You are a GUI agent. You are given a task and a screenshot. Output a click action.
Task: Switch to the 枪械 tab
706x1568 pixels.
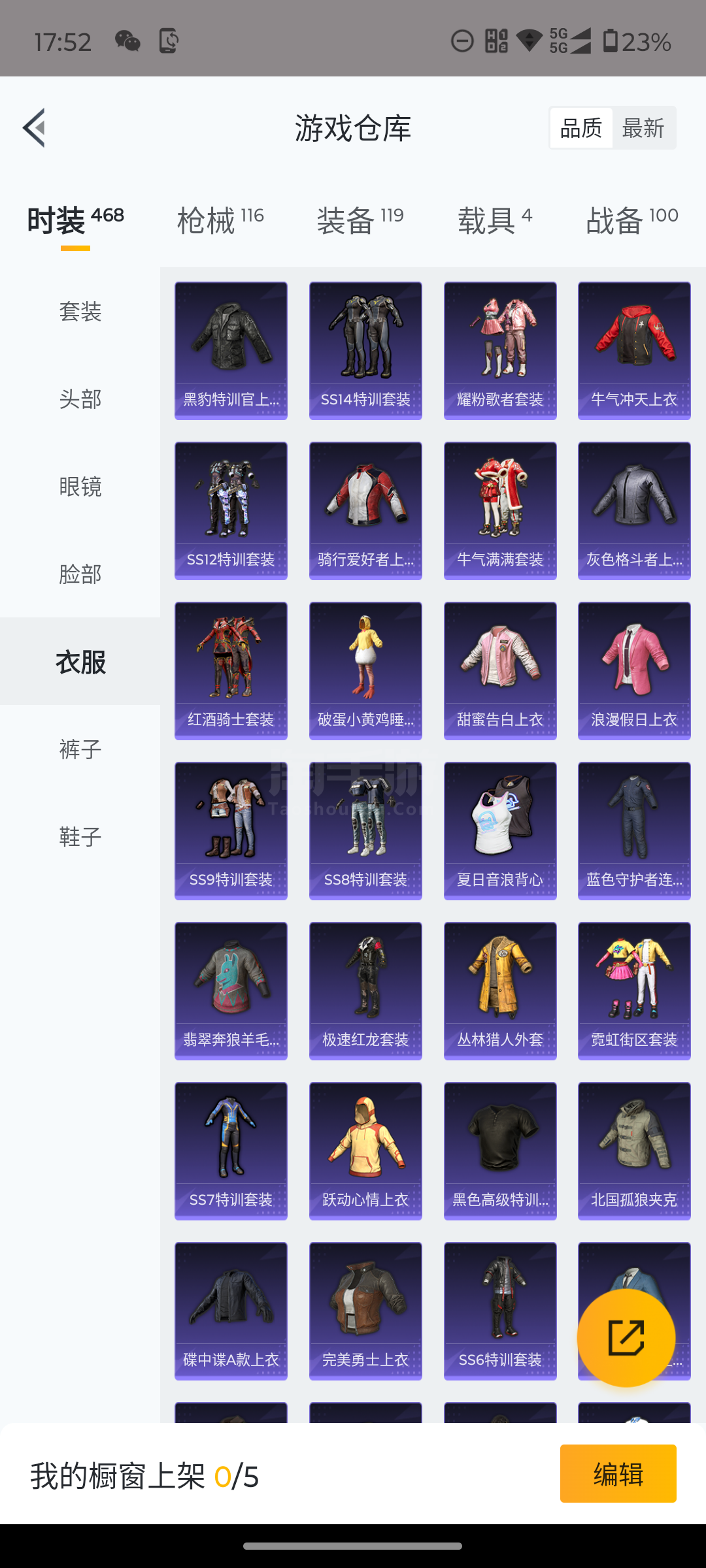click(220, 220)
